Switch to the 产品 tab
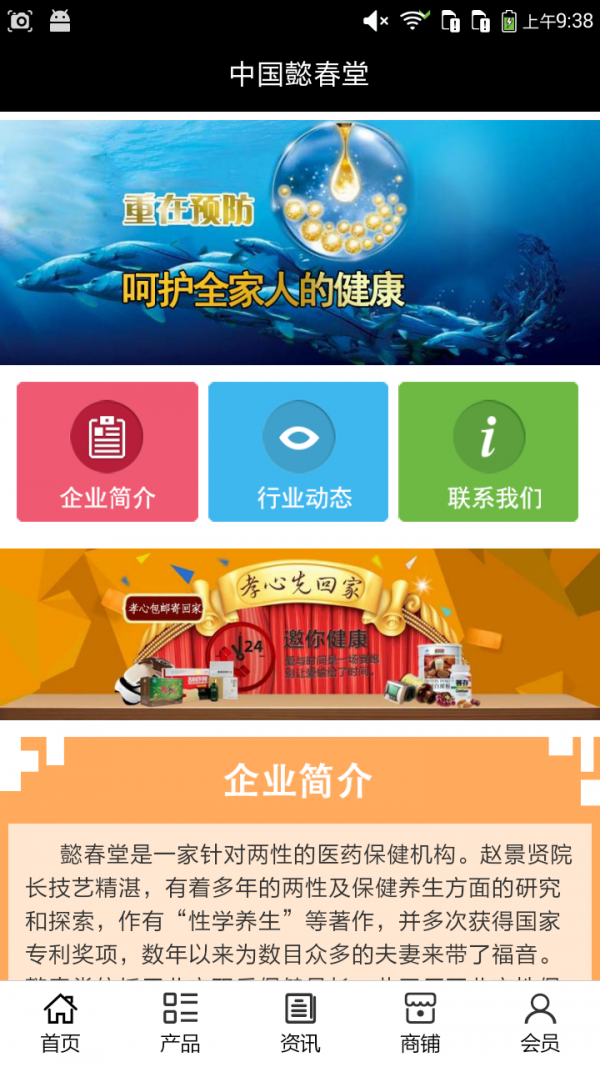The image size is (600, 1067). 180,1023
